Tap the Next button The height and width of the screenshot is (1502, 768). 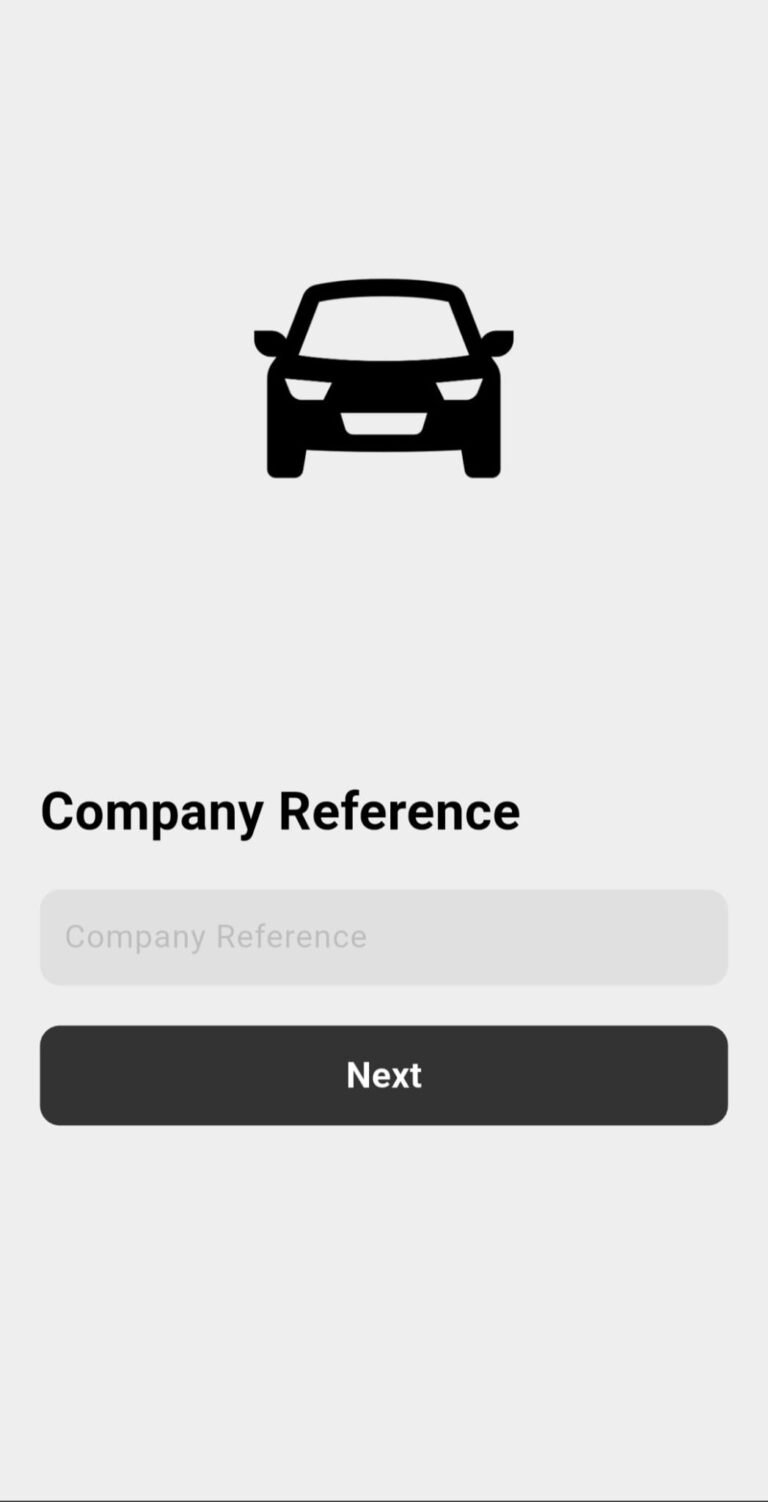(x=384, y=1075)
